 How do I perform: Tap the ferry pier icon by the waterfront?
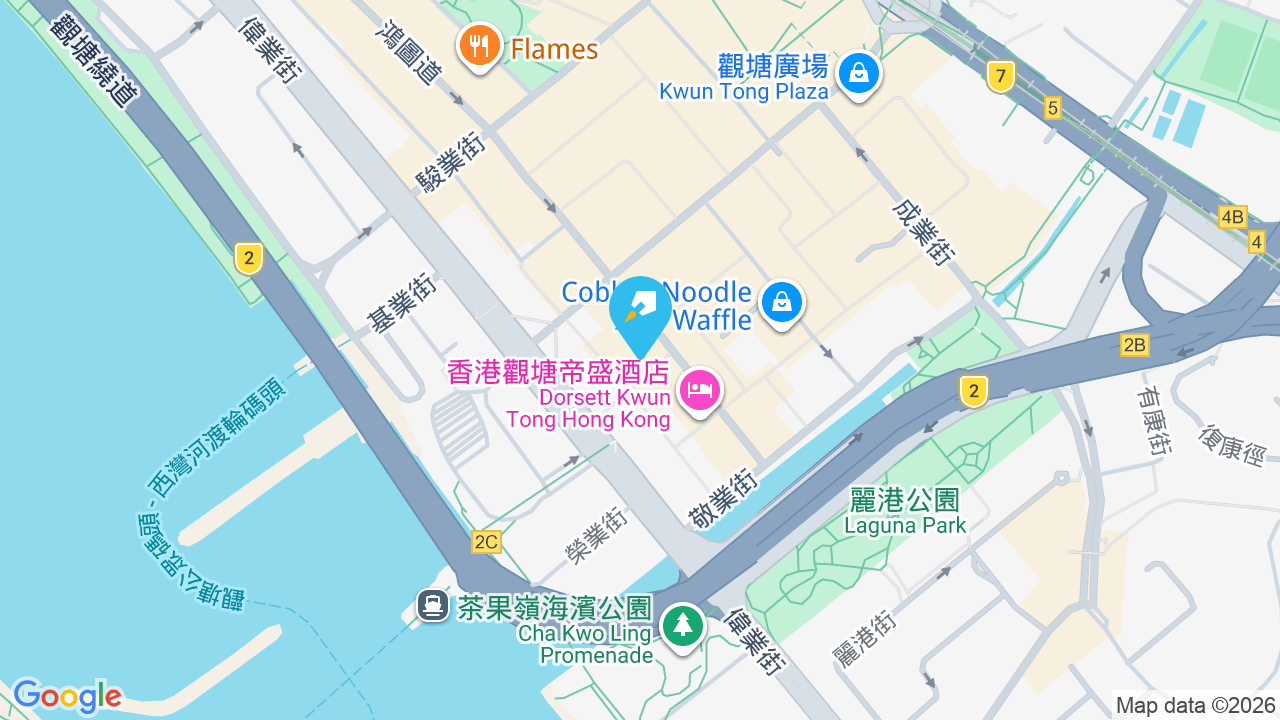(x=433, y=604)
